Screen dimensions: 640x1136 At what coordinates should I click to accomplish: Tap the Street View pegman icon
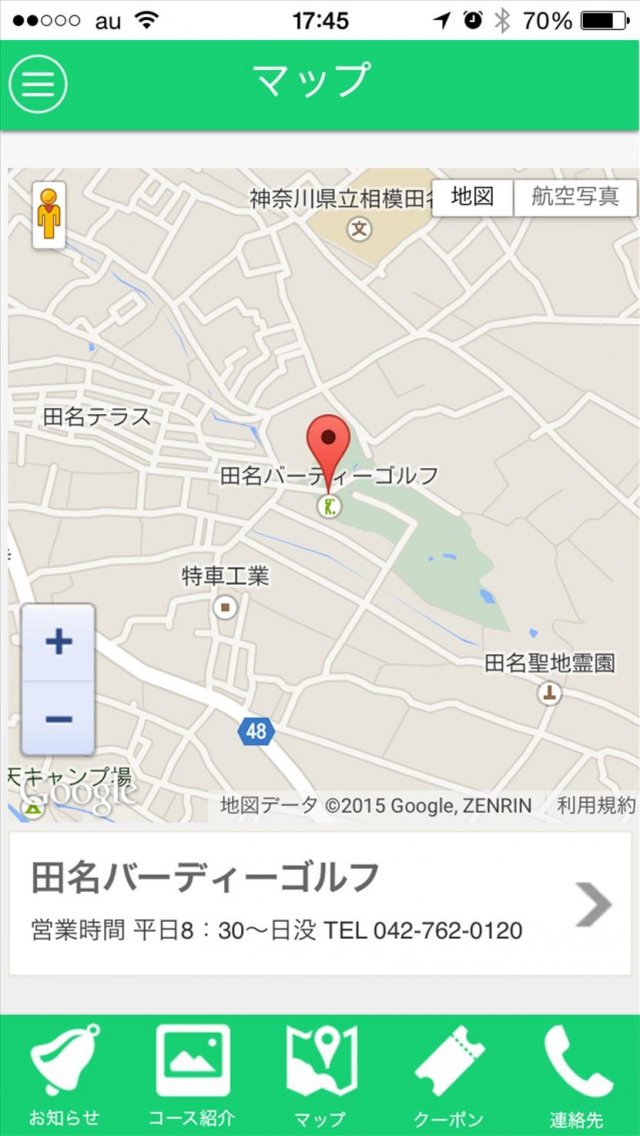click(49, 215)
